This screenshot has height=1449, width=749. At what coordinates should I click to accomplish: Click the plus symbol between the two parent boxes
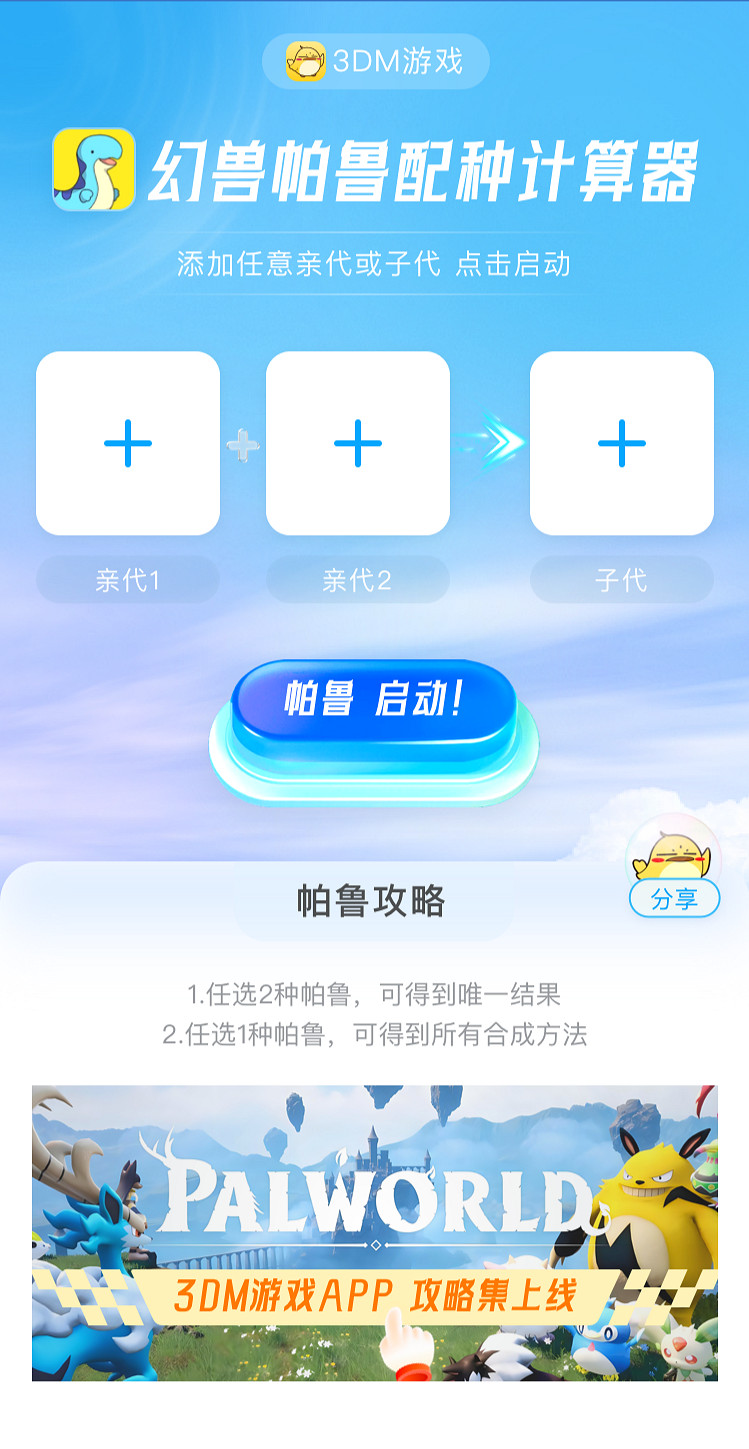click(241, 445)
